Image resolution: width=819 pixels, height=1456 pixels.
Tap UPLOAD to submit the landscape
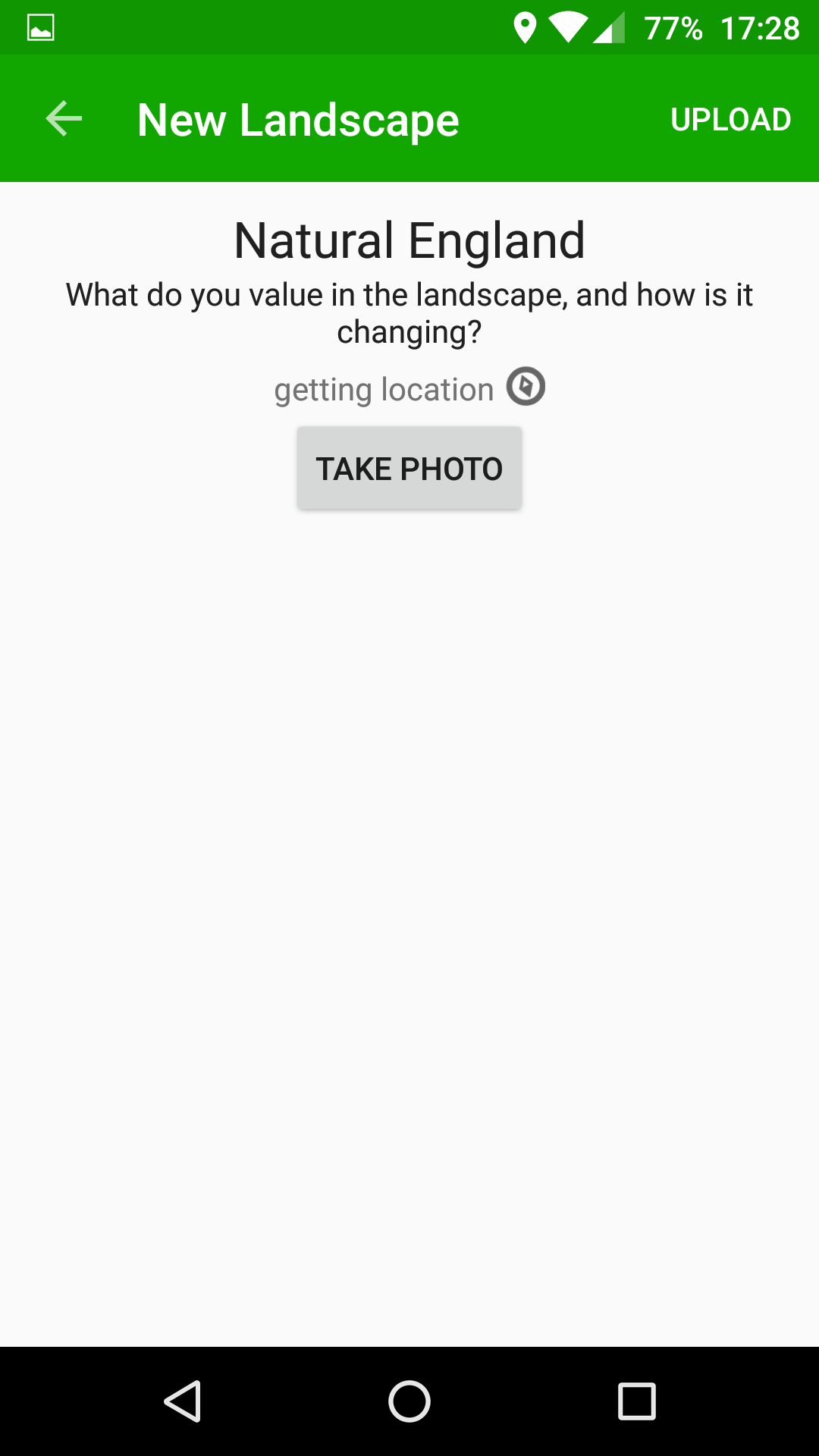click(x=731, y=118)
